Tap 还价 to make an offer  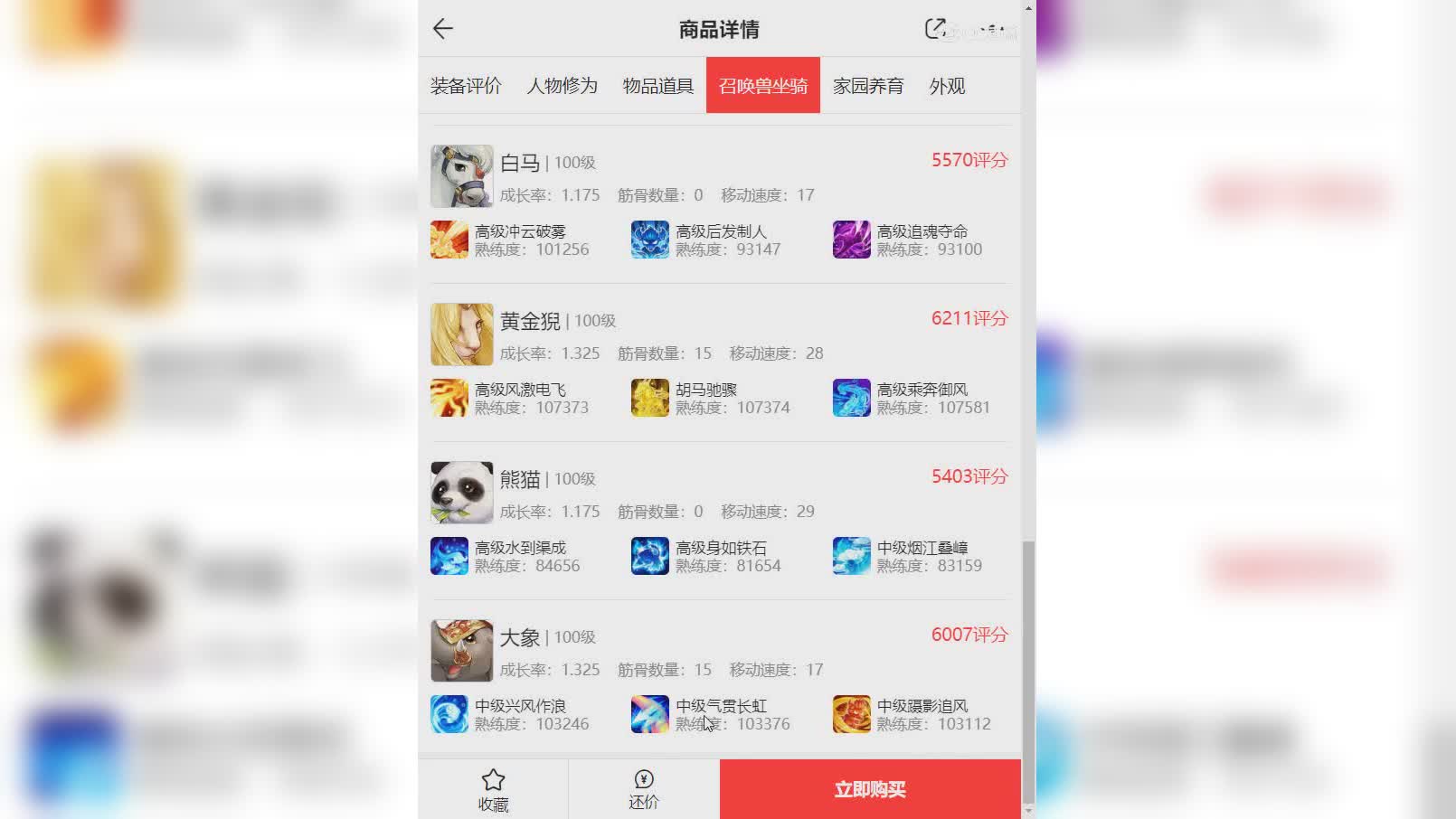[x=644, y=789]
